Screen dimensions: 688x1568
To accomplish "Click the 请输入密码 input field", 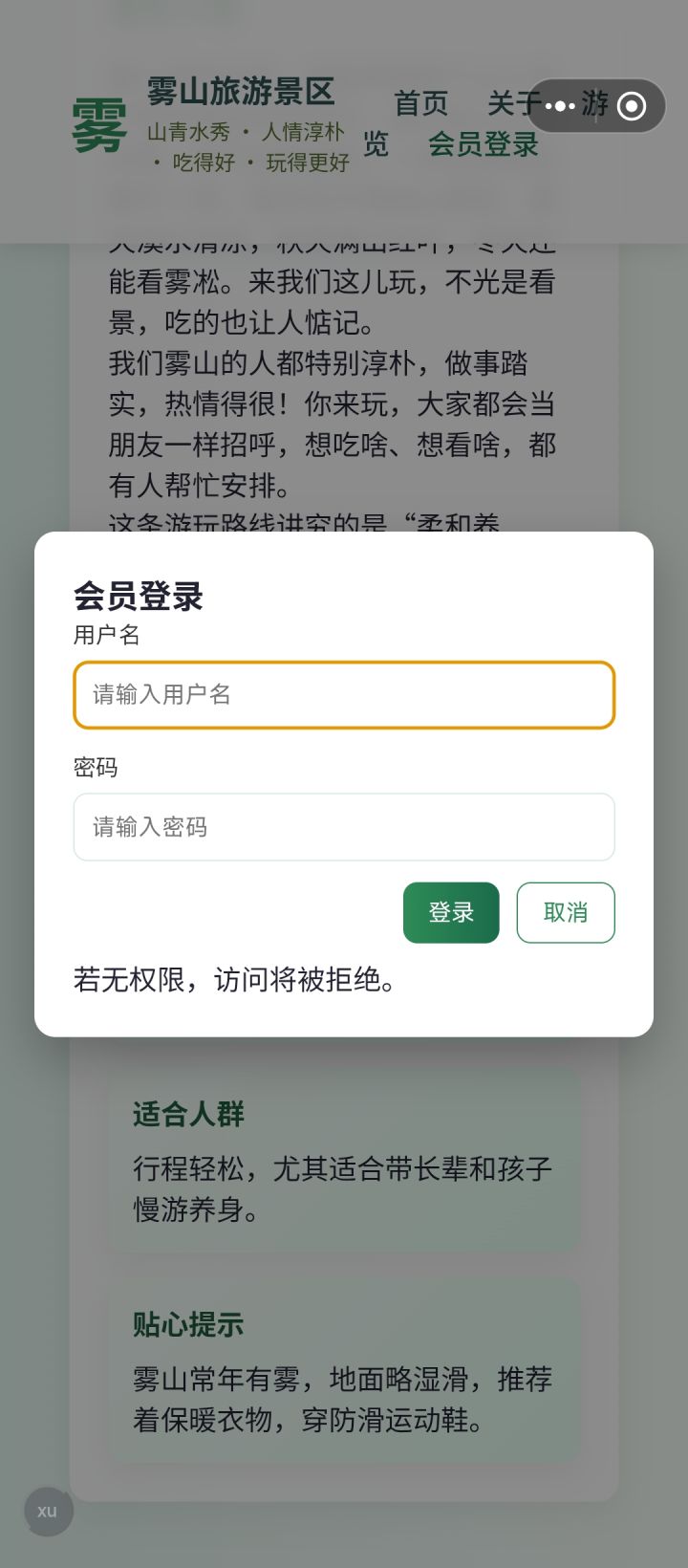I will tap(344, 827).
